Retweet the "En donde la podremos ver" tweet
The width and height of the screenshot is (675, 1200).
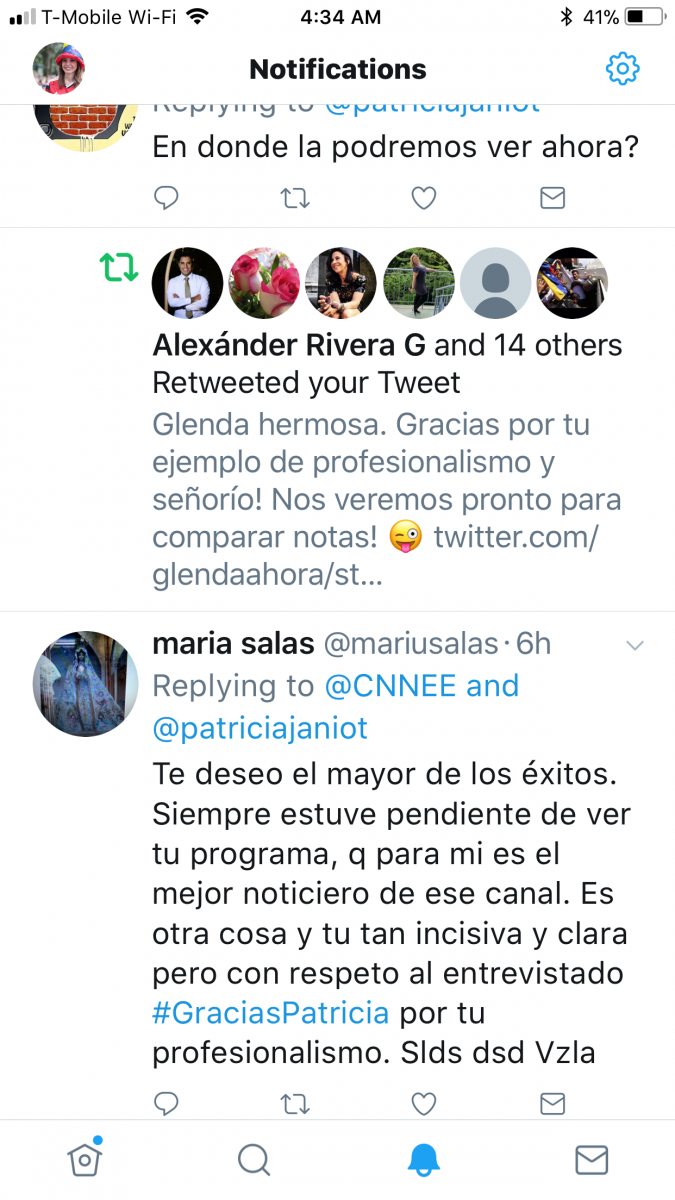point(295,198)
